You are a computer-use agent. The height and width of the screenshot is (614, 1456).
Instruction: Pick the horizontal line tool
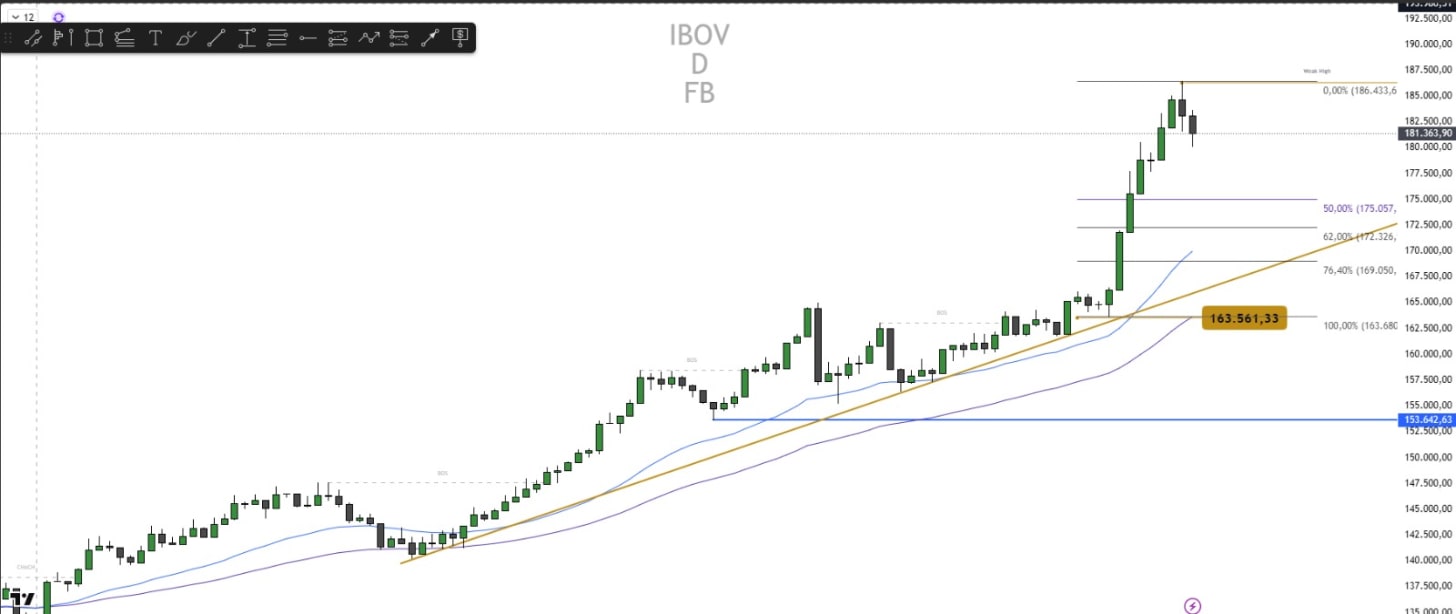[277, 38]
